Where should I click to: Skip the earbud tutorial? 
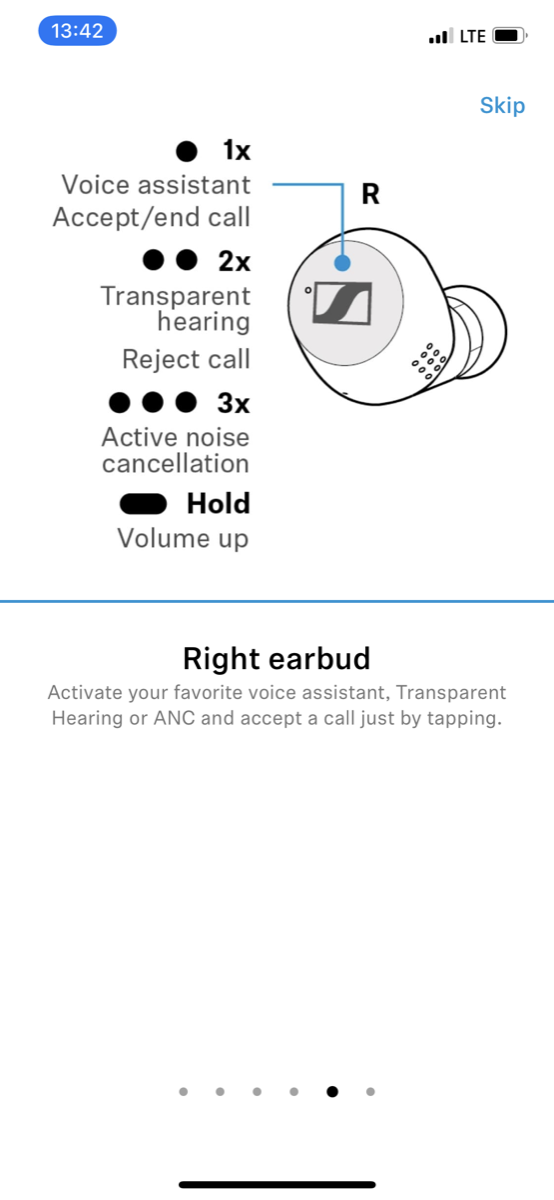(502, 105)
